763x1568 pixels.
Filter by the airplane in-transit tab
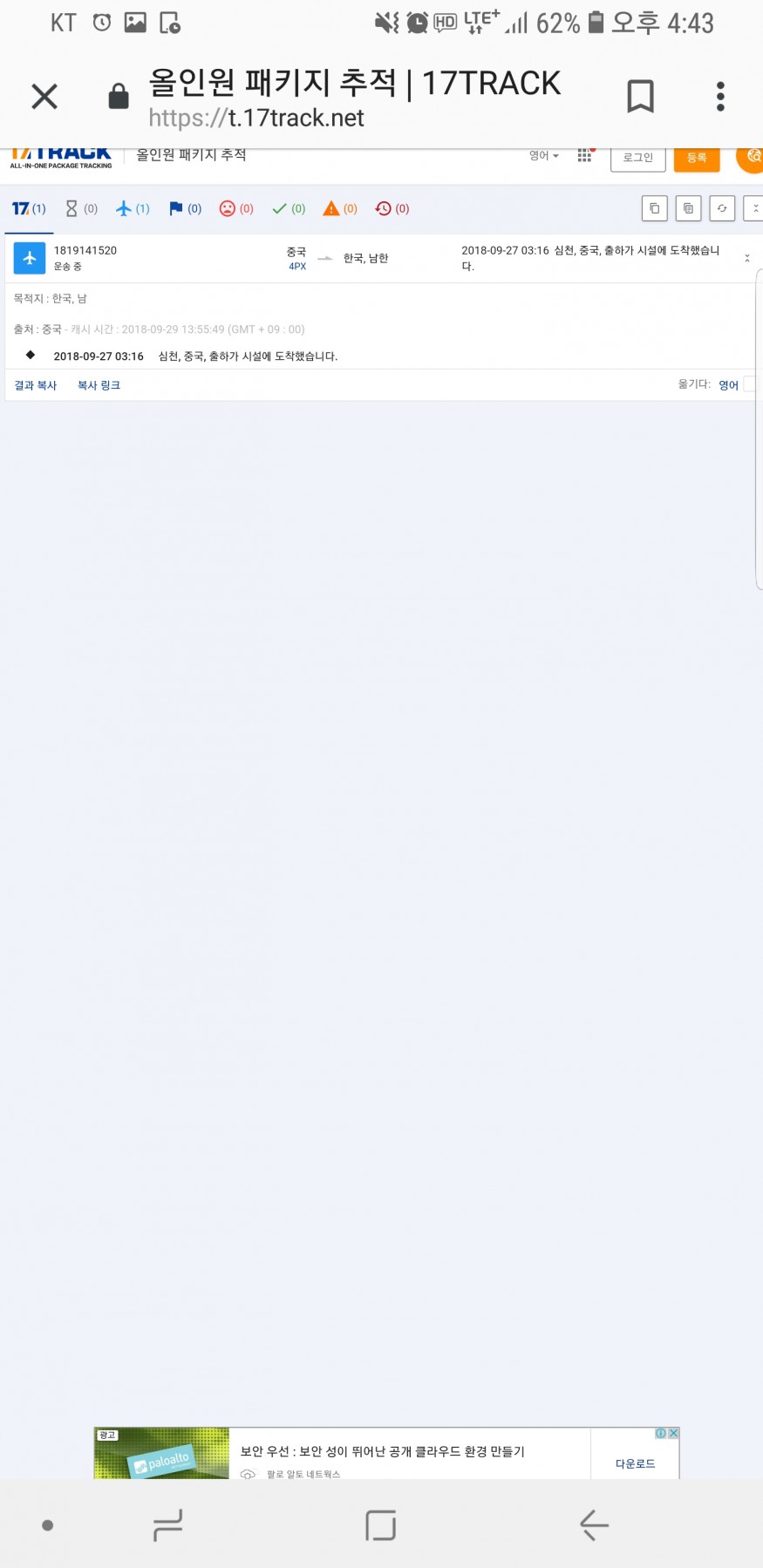pos(133,209)
